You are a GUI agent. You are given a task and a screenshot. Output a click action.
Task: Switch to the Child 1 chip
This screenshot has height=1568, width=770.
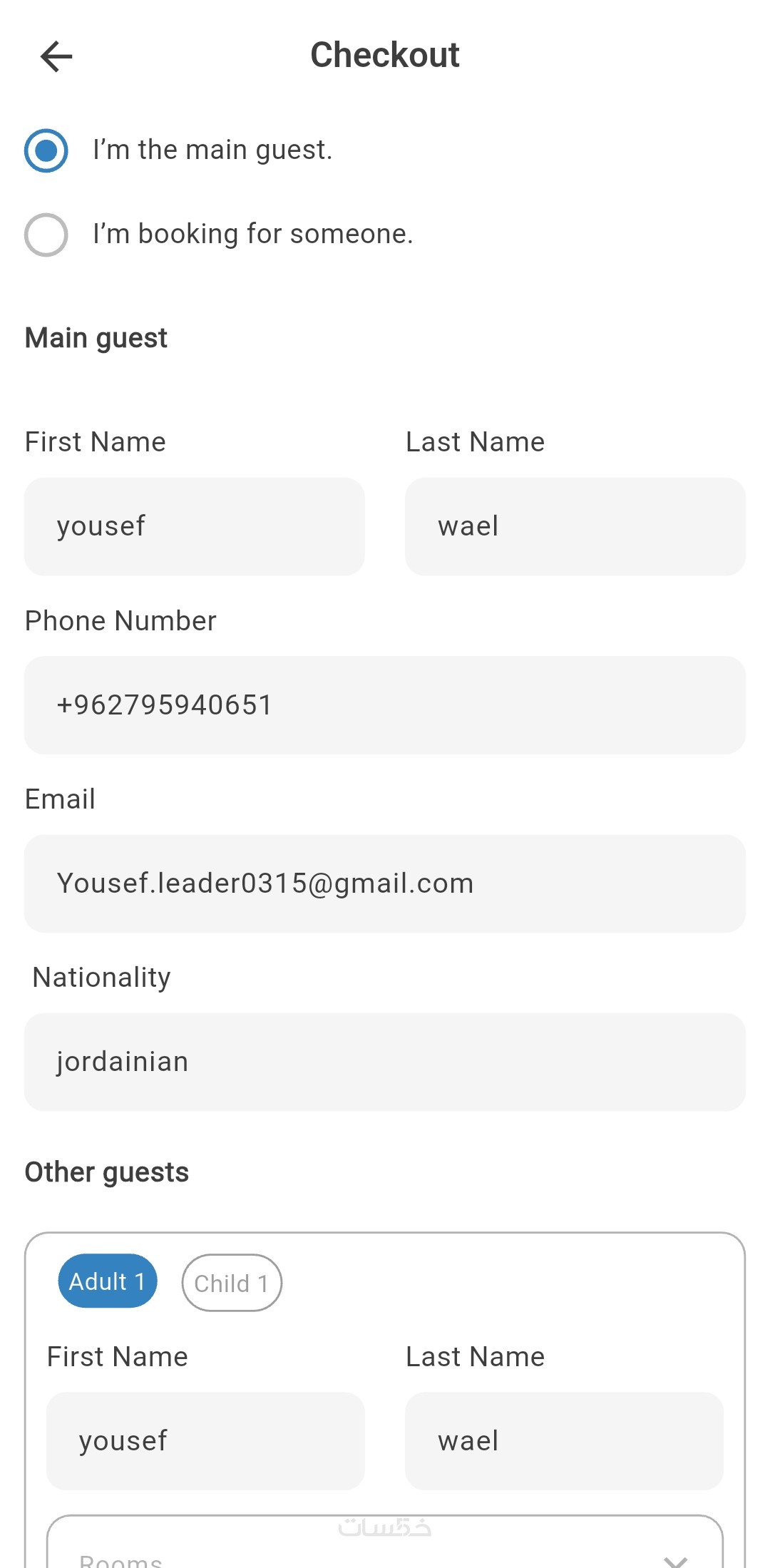[232, 1283]
